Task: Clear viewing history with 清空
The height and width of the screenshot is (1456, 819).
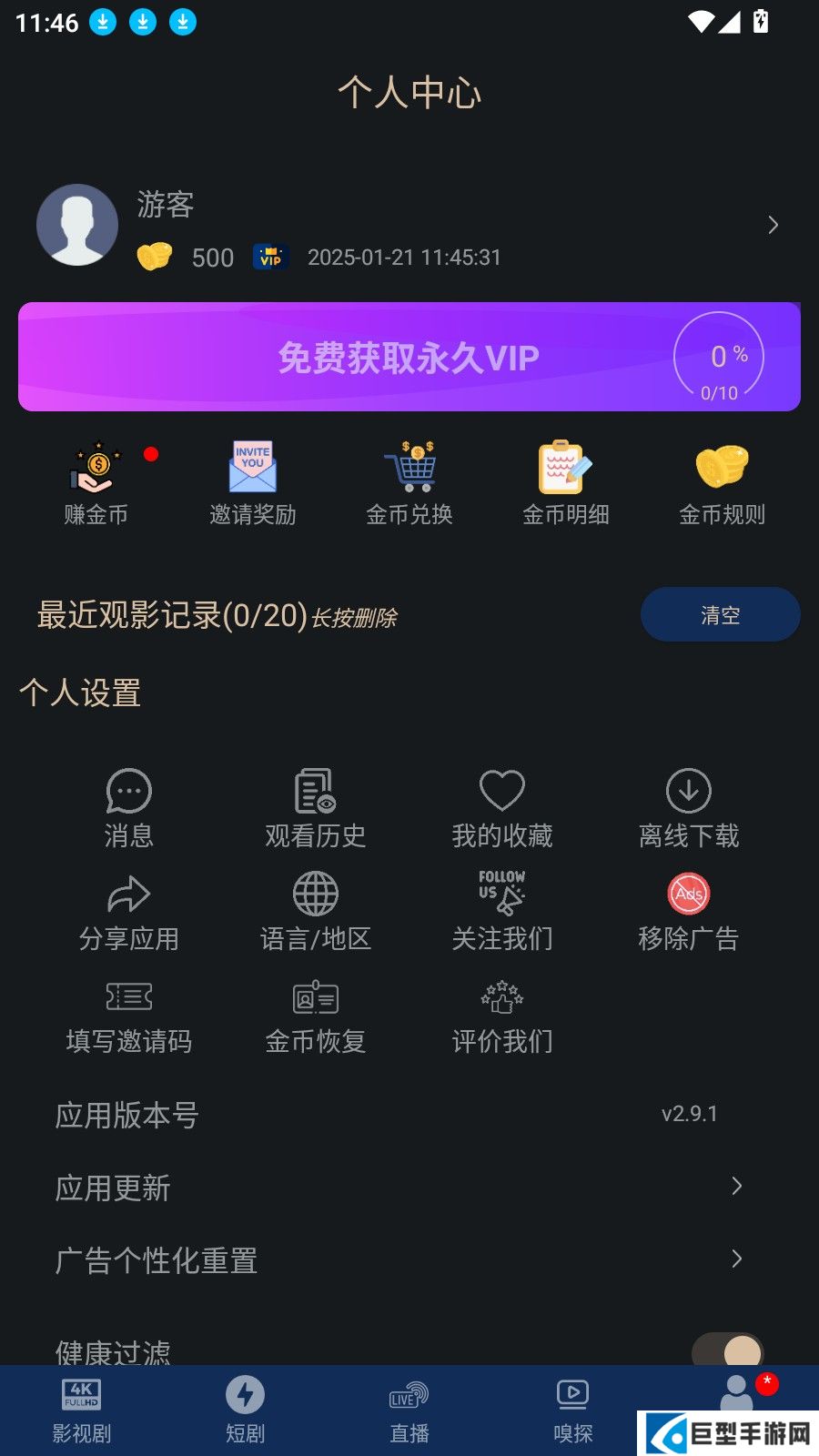Action: coord(720,615)
